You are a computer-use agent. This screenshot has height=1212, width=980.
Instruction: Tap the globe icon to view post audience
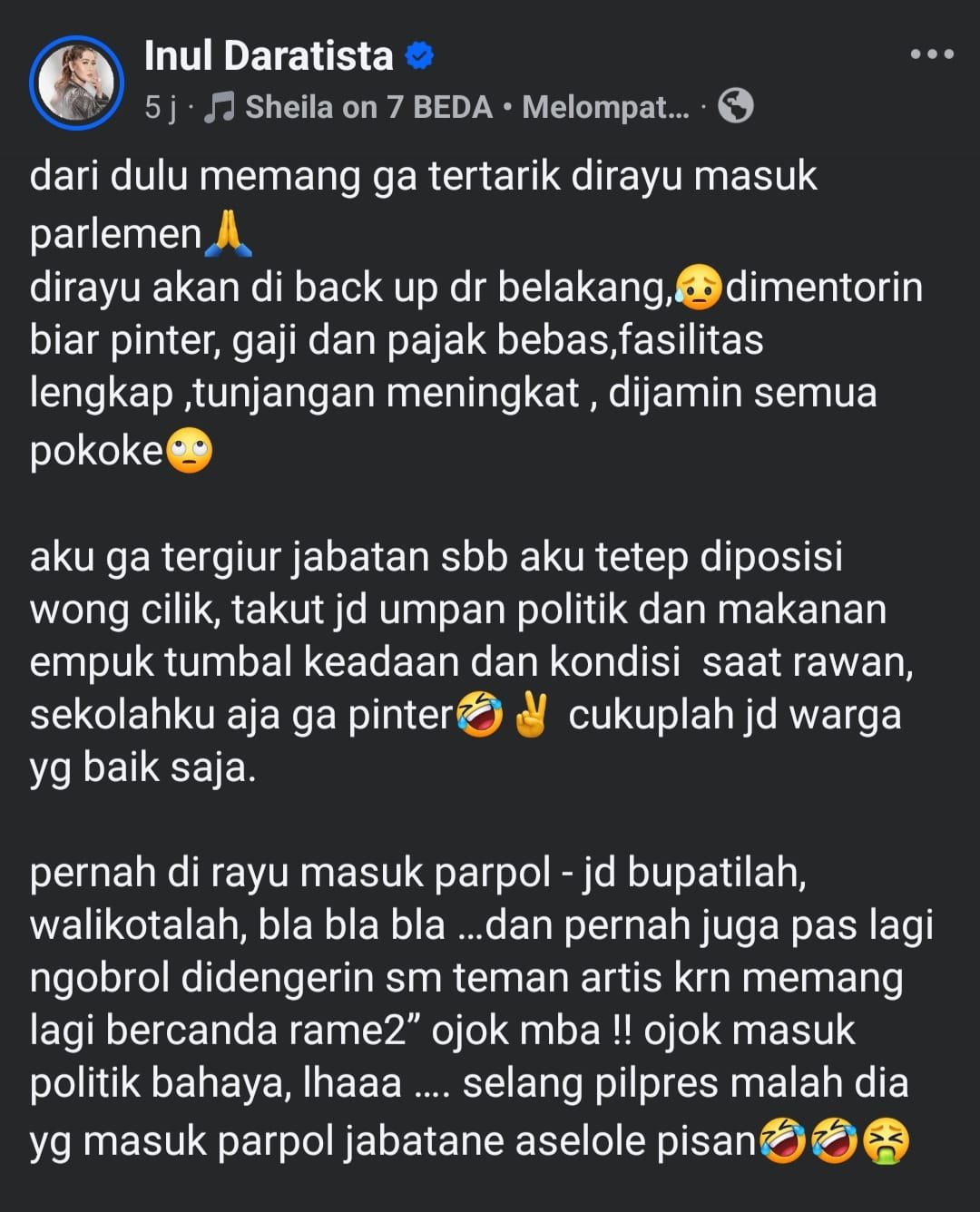click(x=735, y=107)
